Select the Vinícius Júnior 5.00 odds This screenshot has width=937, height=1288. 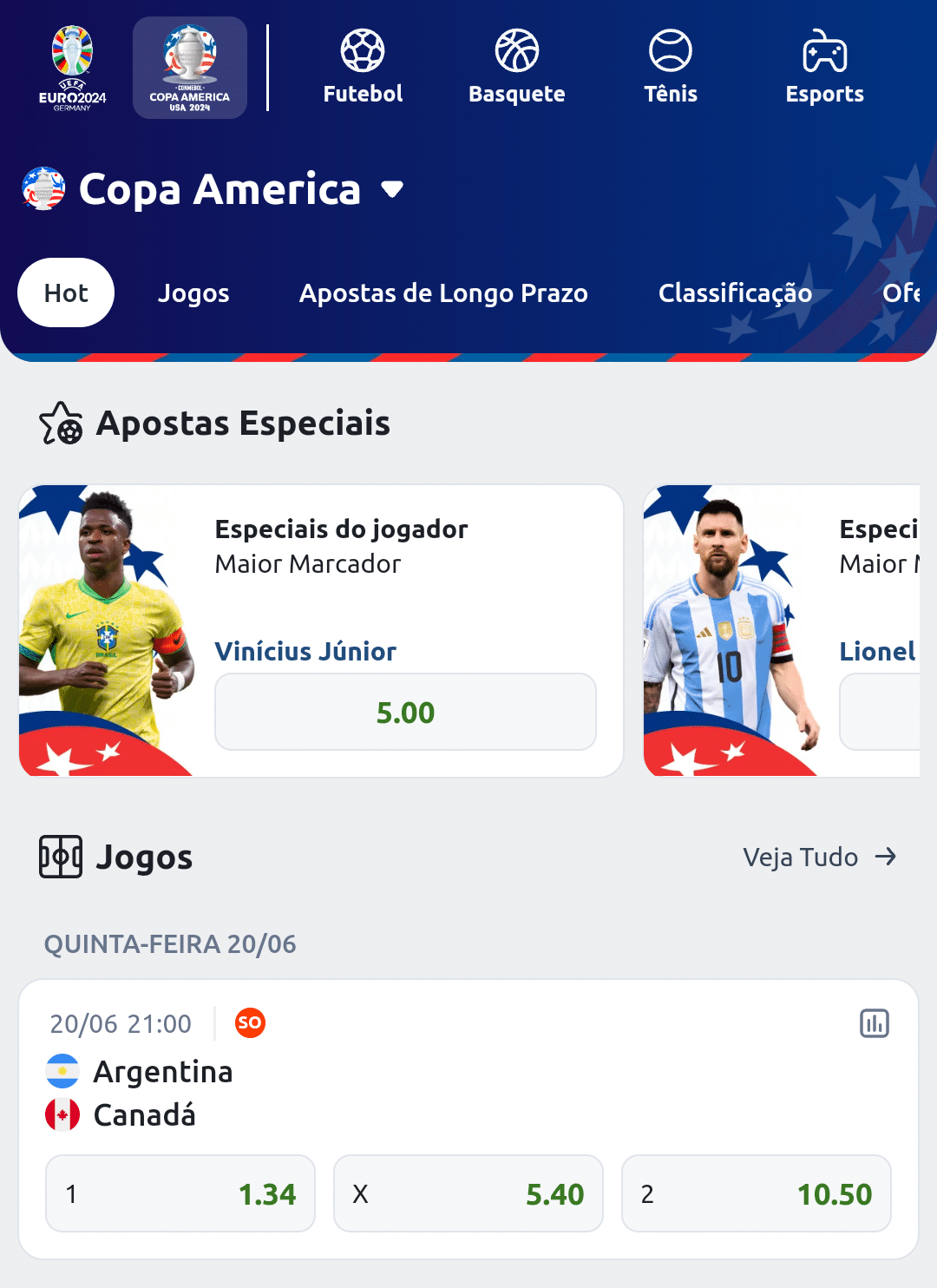405,712
